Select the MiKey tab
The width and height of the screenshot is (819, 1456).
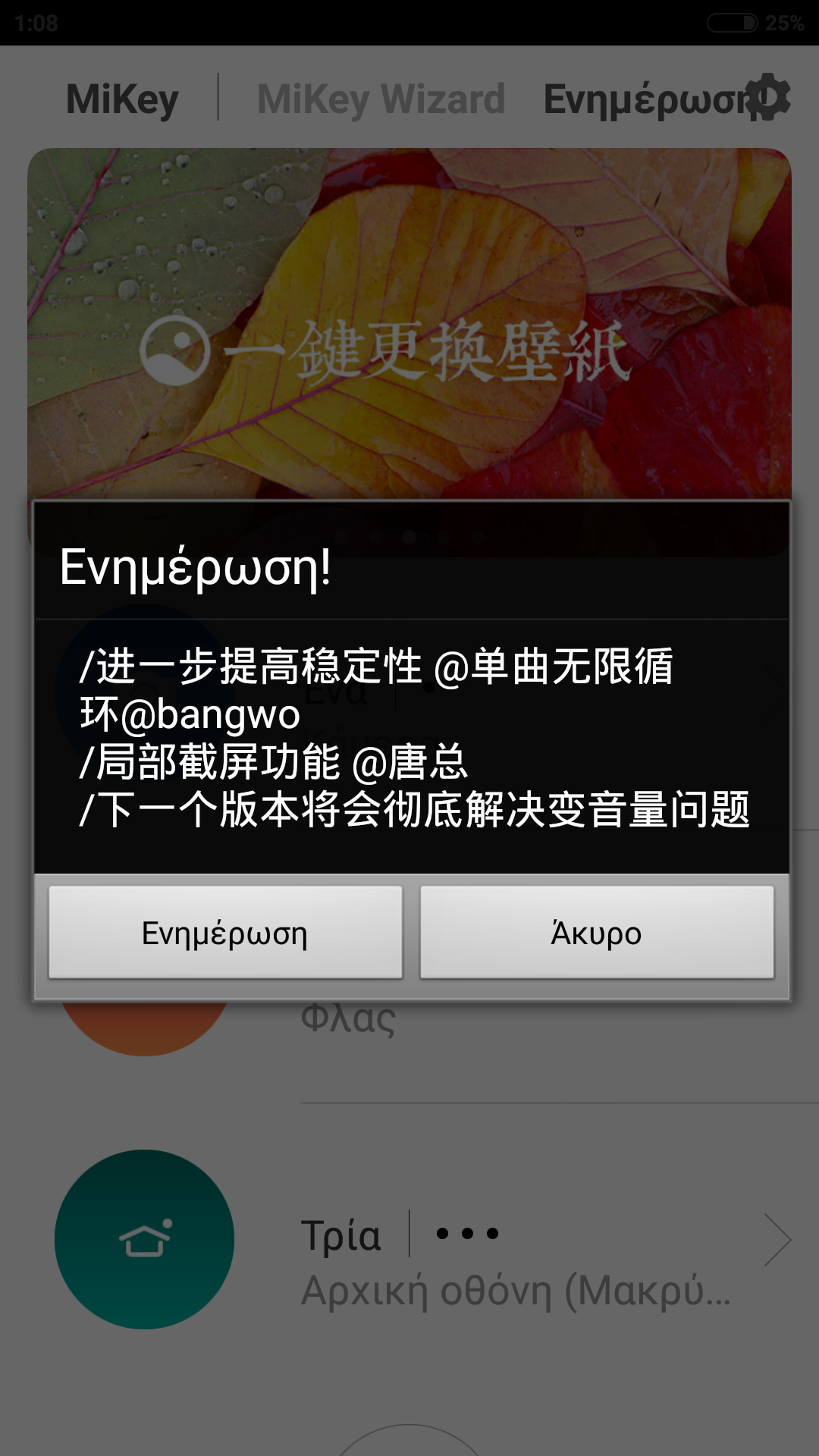pos(122,99)
